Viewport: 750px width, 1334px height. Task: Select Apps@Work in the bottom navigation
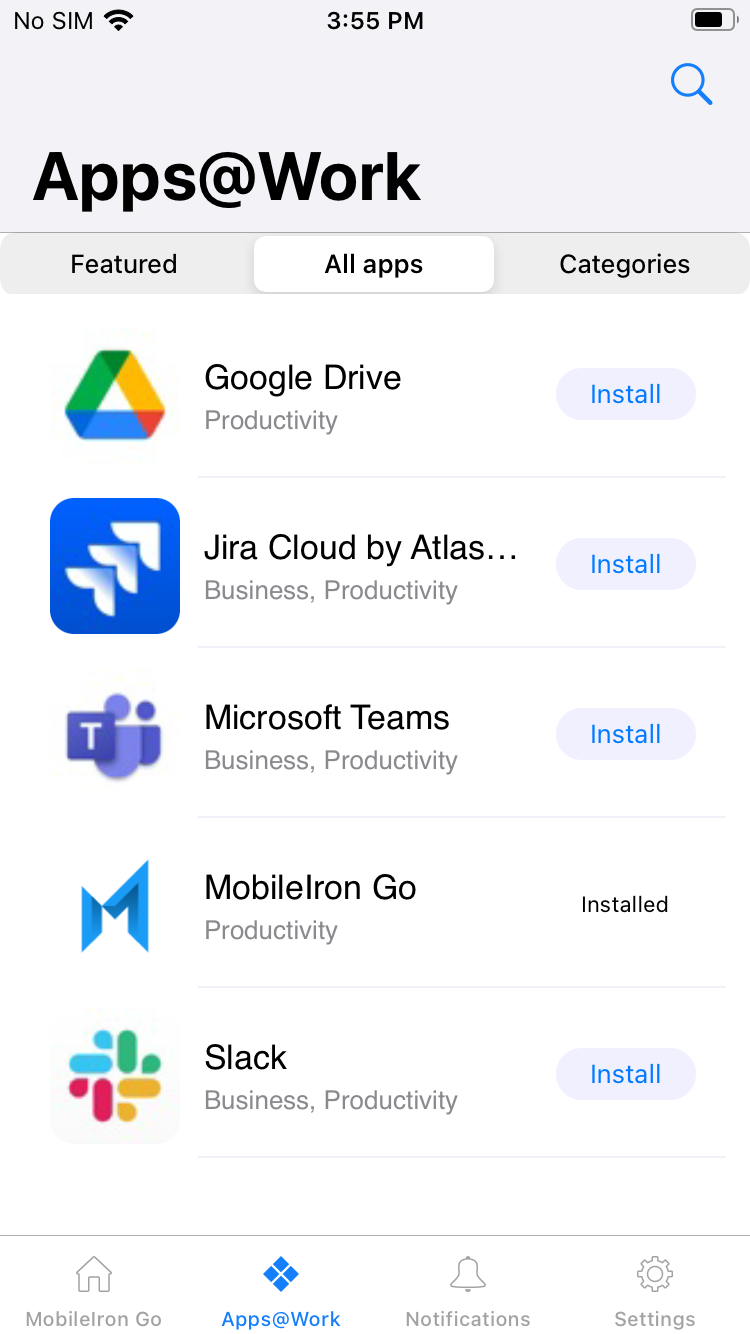click(280, 1288)
